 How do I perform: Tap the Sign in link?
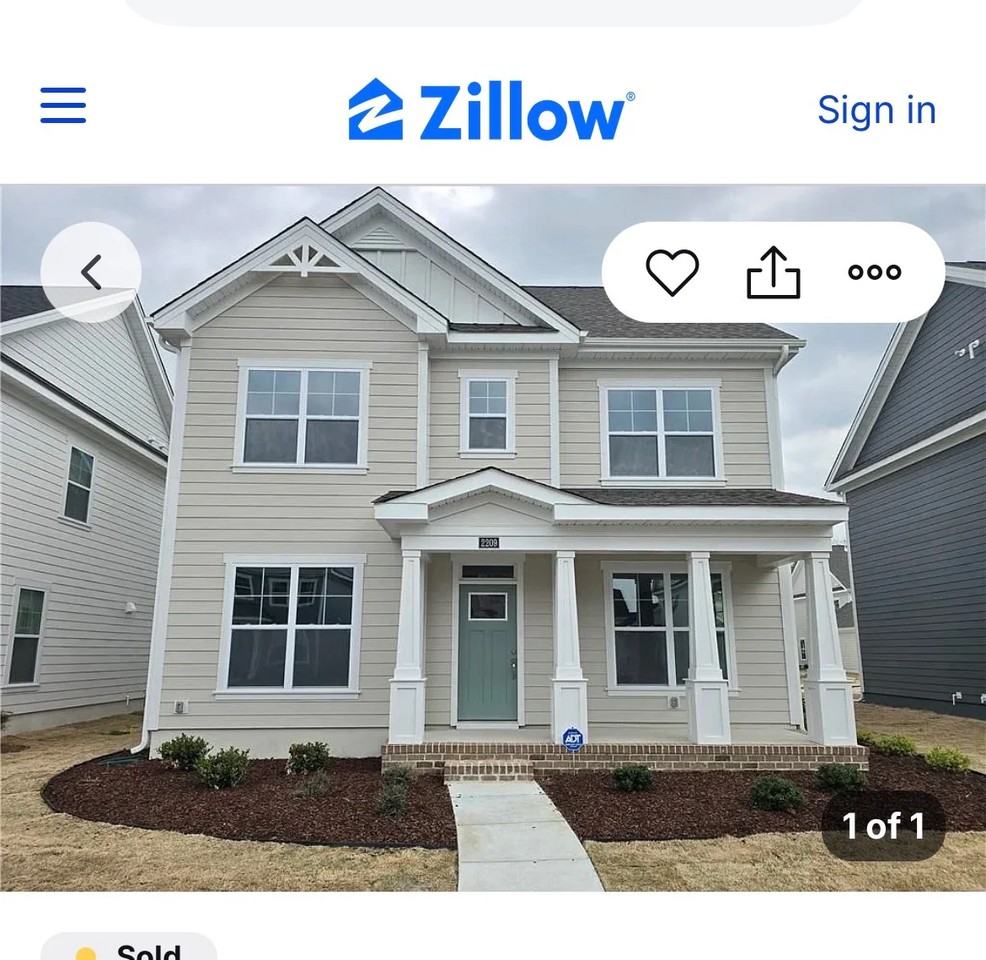(876, 110)
